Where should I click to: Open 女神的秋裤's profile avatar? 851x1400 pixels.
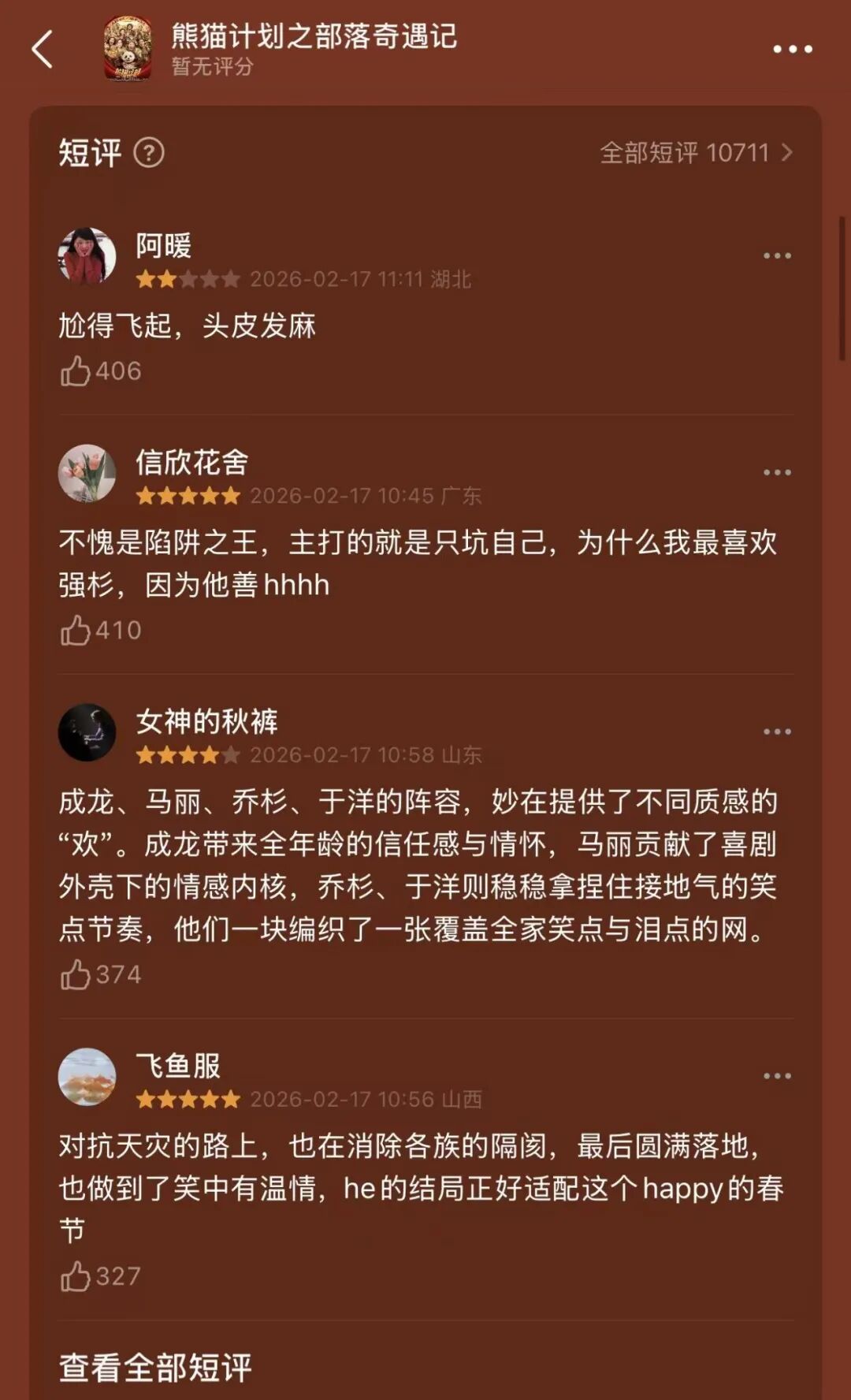pyautogui.click(x=87, y=732)
